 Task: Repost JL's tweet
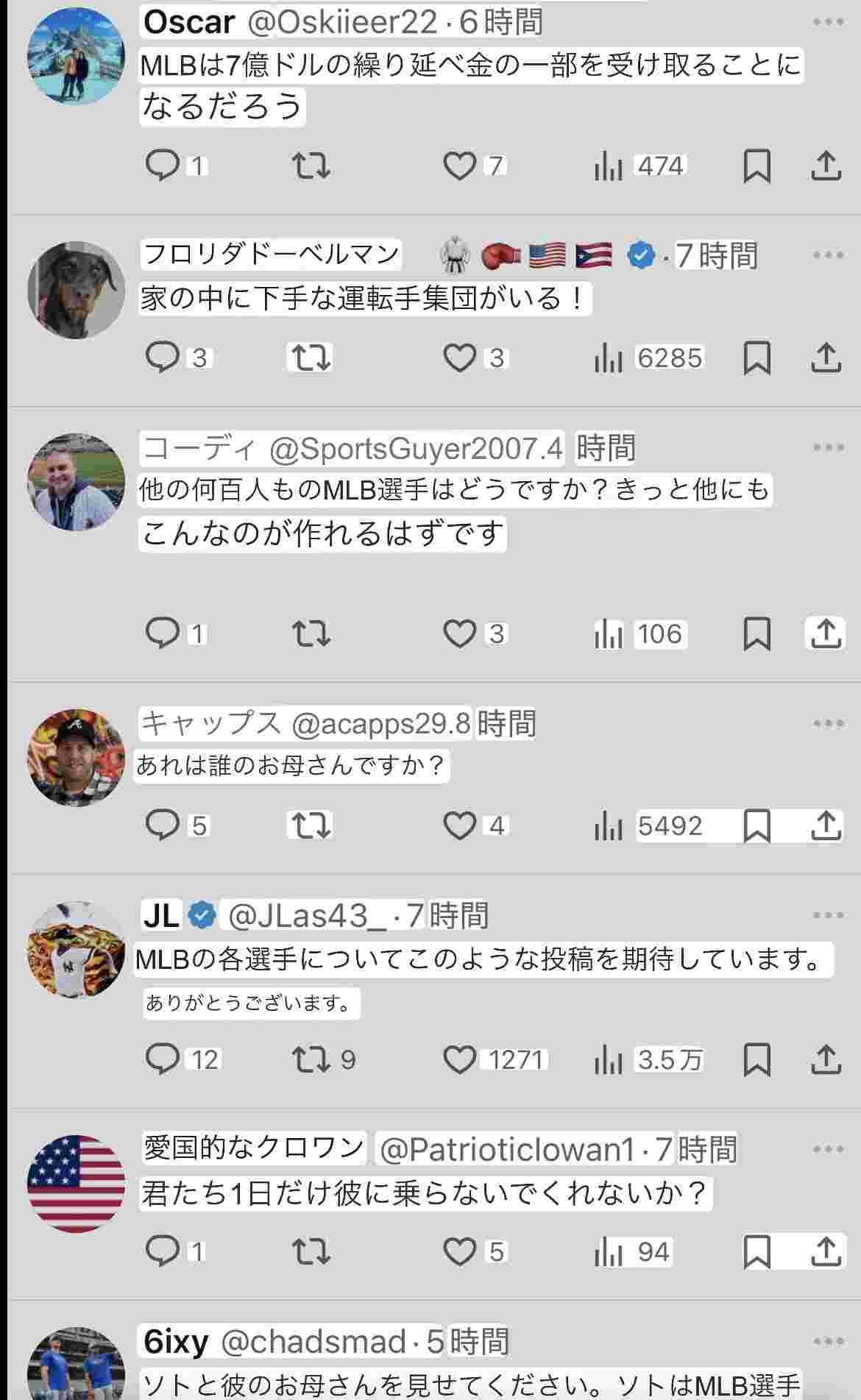coord(311,1060)
